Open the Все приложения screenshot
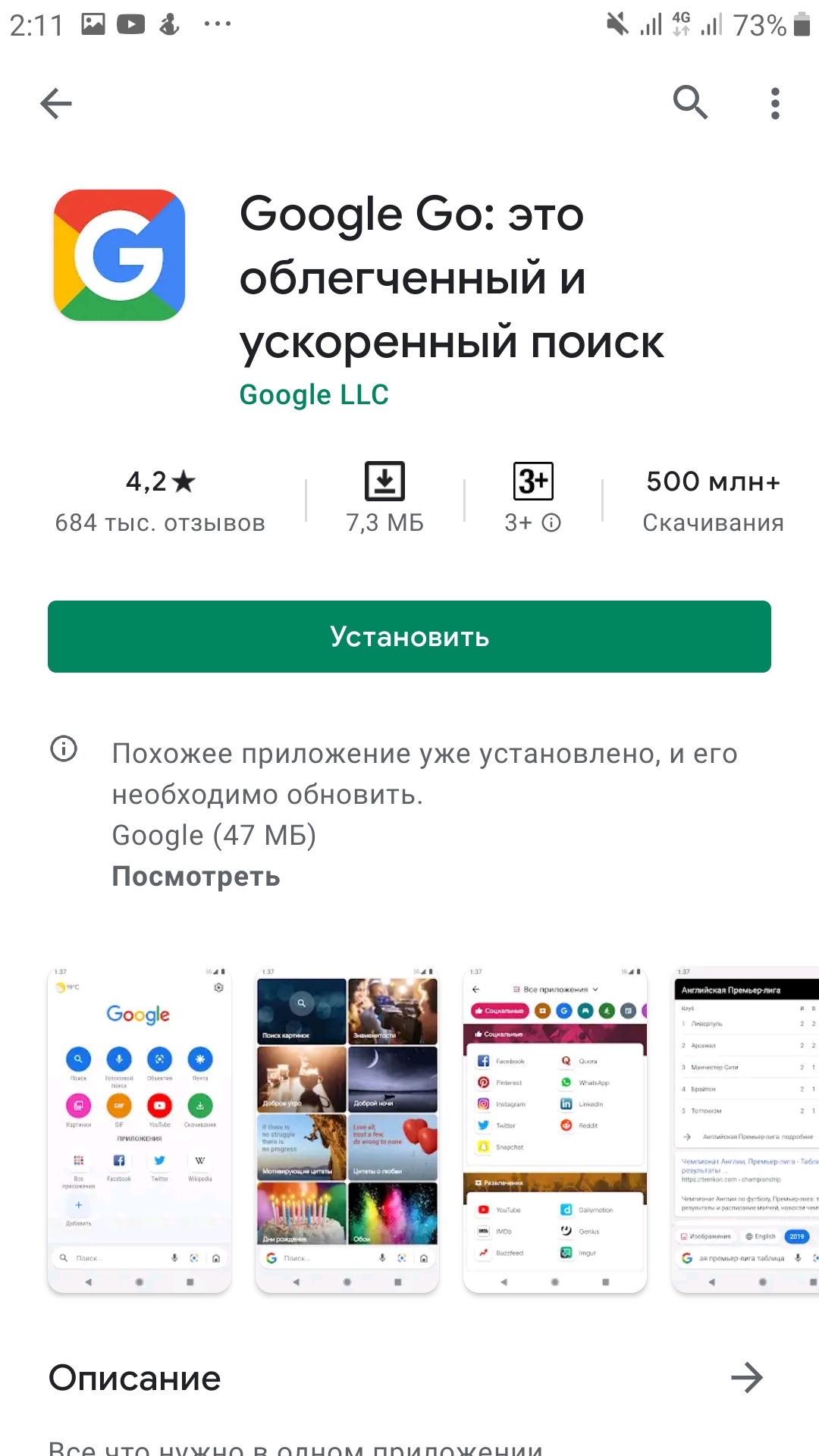This screenshot has height=1456, width=819. [555, 1130]
